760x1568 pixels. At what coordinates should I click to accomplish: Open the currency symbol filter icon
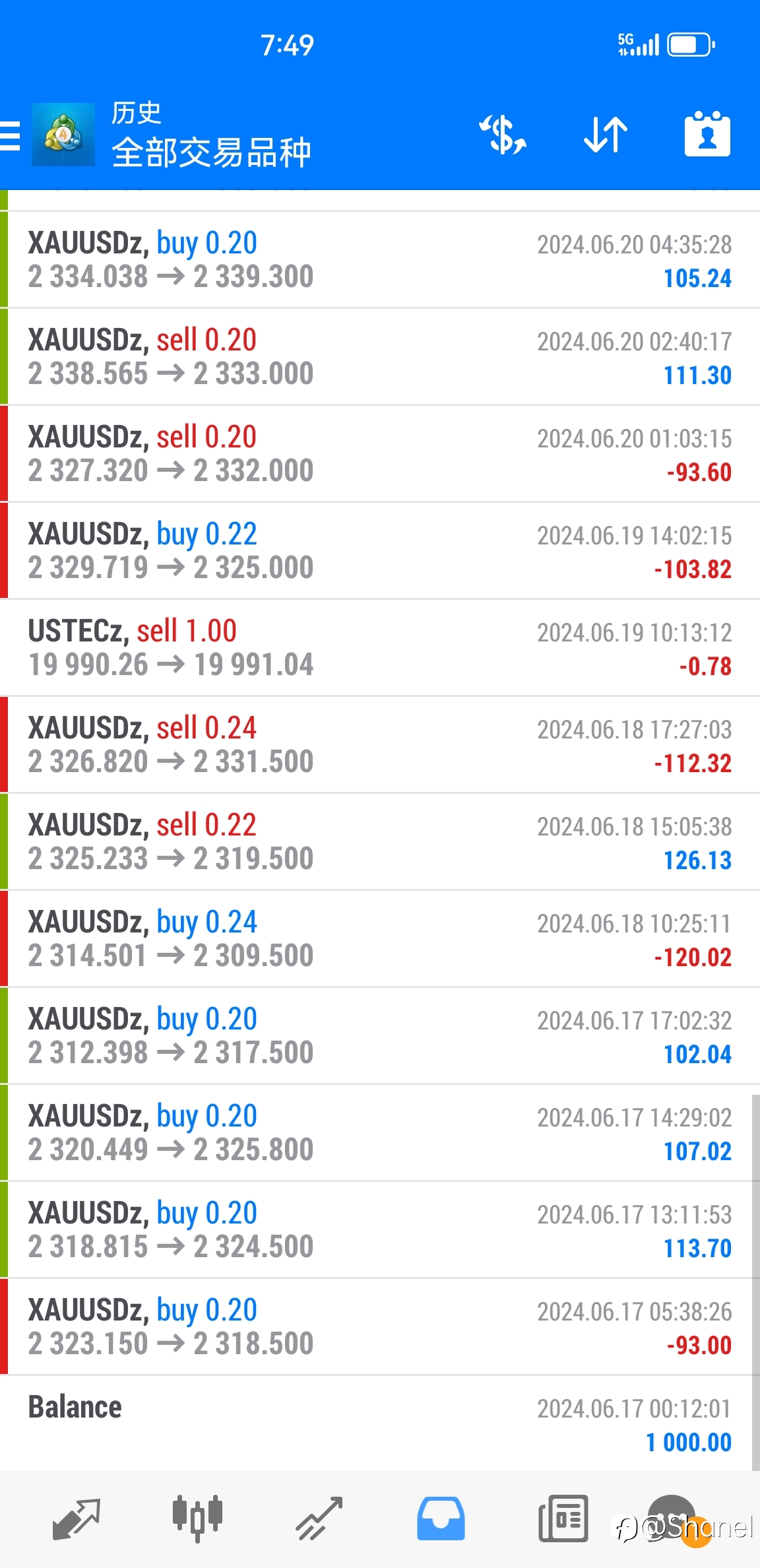(x=503, y=135)
